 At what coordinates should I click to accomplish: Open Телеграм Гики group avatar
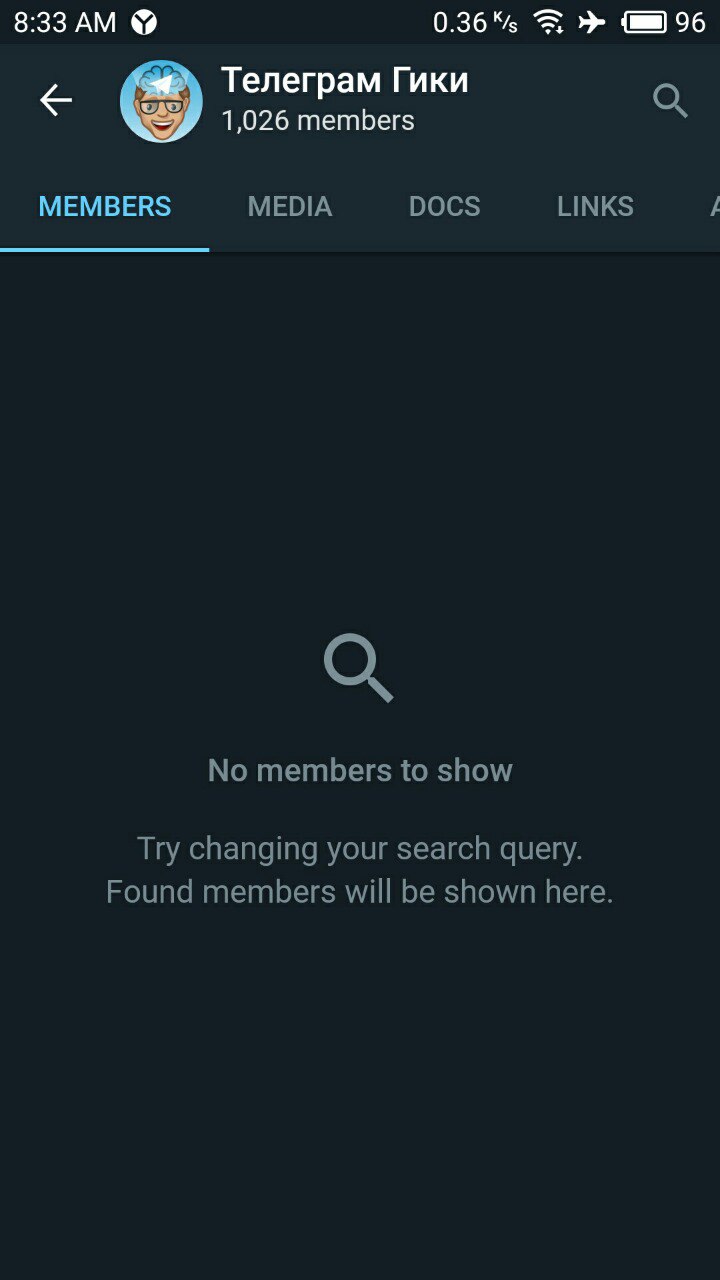(x=161, y=101)
